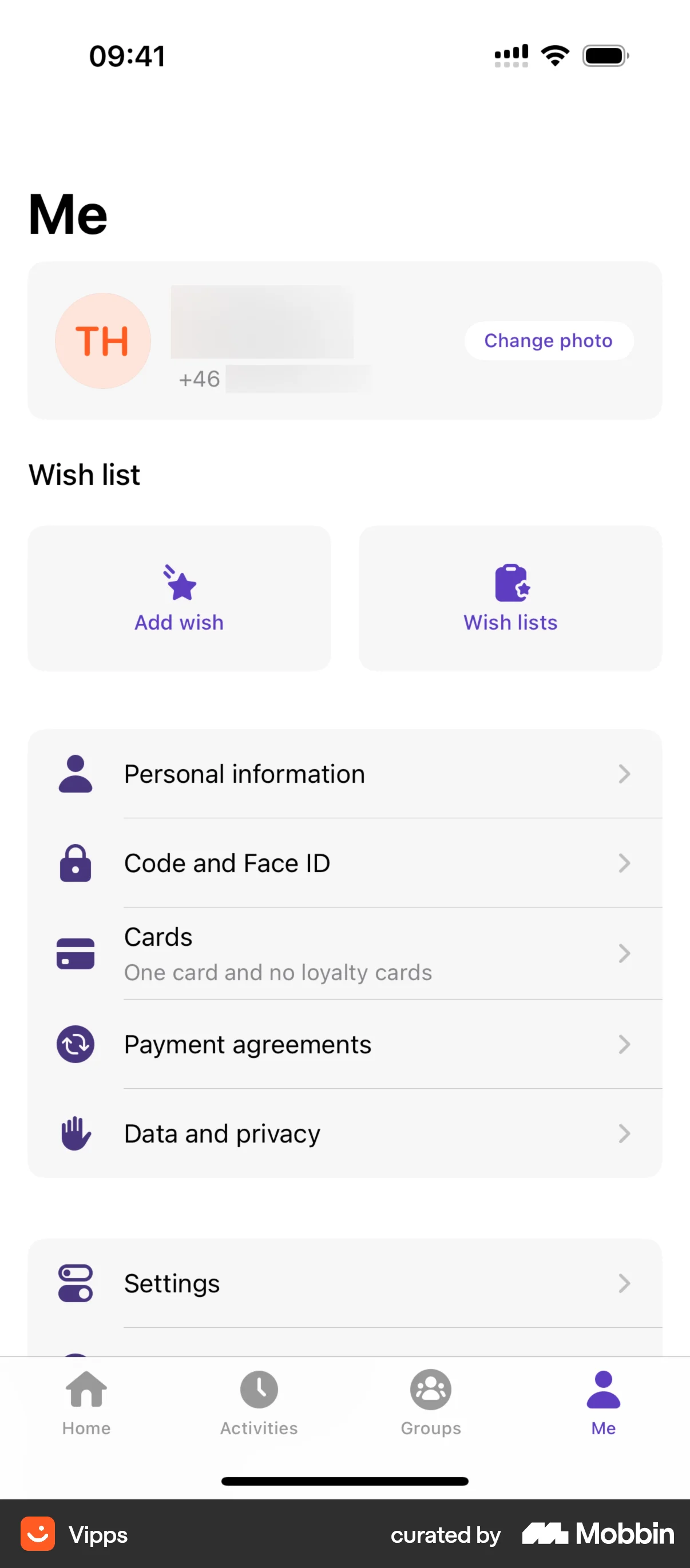This screenshot has height=1568, width=690.
Task: Click the hand icon for Data and privacy
Action: click(x=75, y=1133)
